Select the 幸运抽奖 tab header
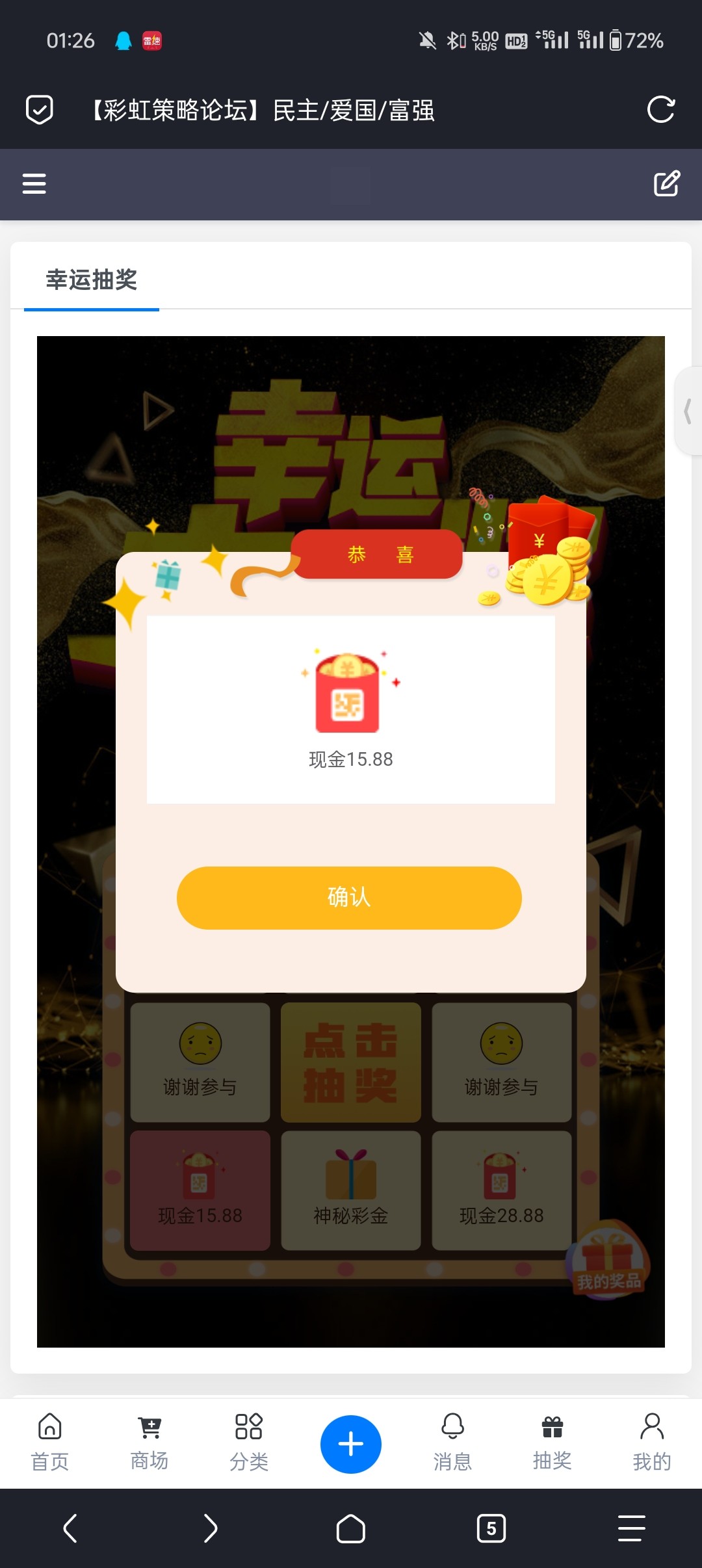 coord(92,280)
